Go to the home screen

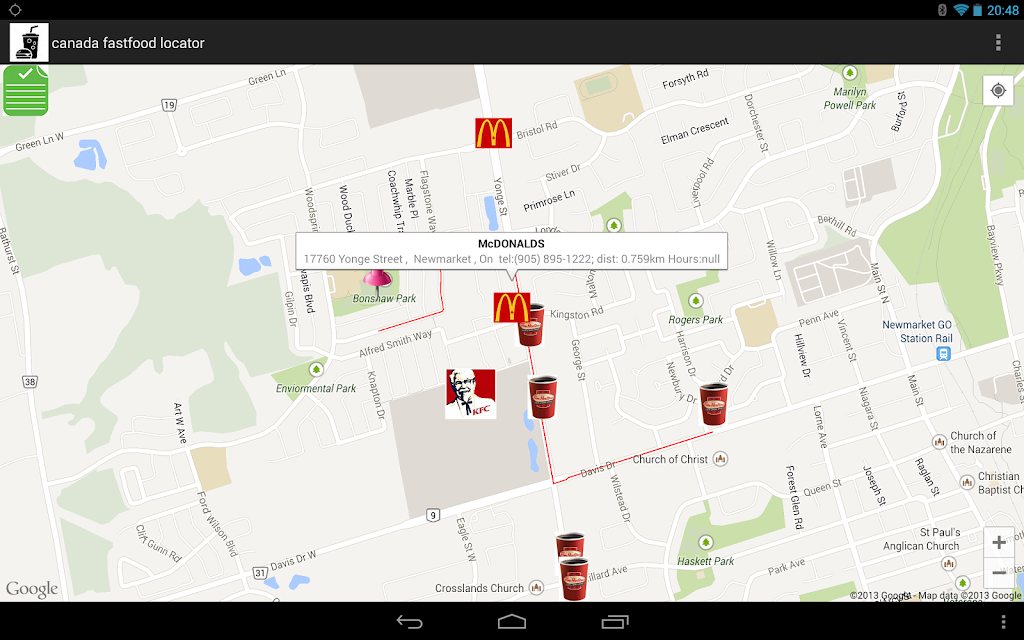(511, 622)
